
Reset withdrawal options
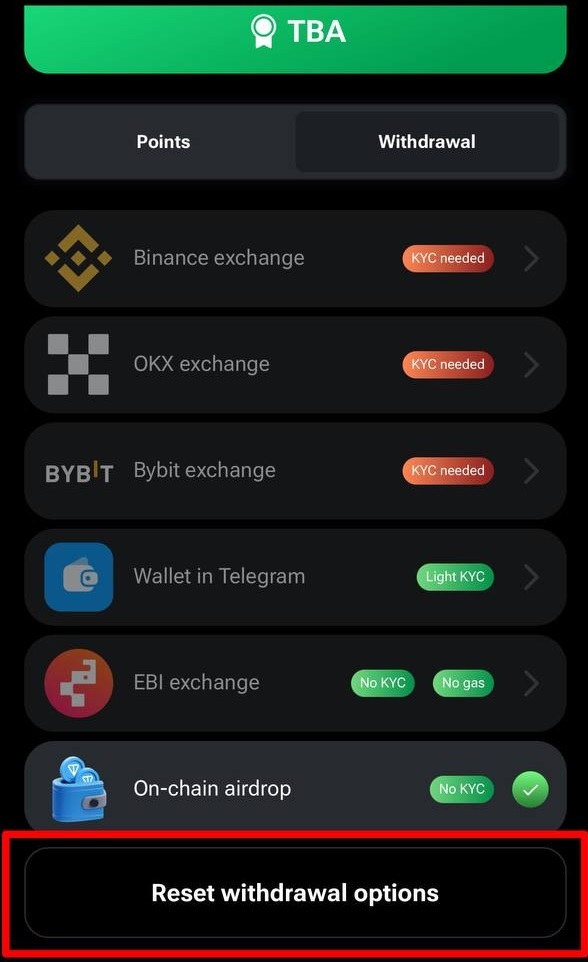(295, 893)
